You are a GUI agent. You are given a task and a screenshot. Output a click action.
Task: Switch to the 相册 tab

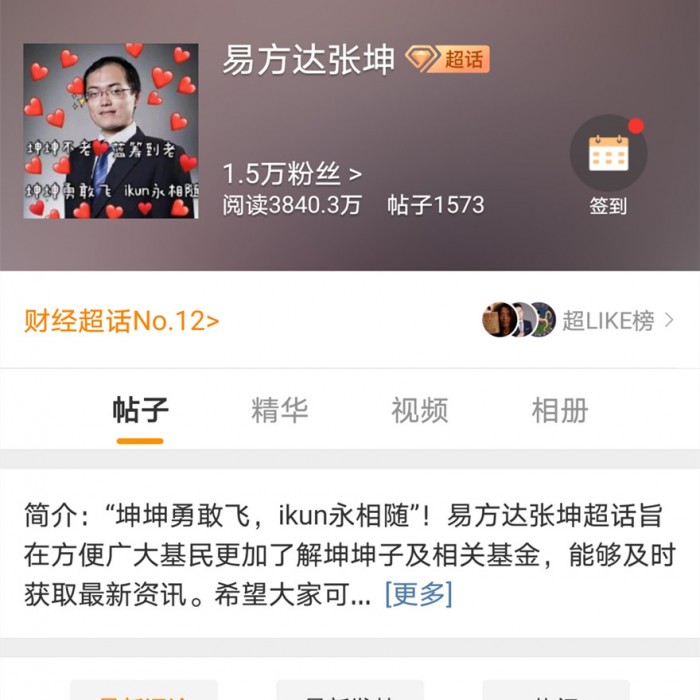tap(559, 410)
